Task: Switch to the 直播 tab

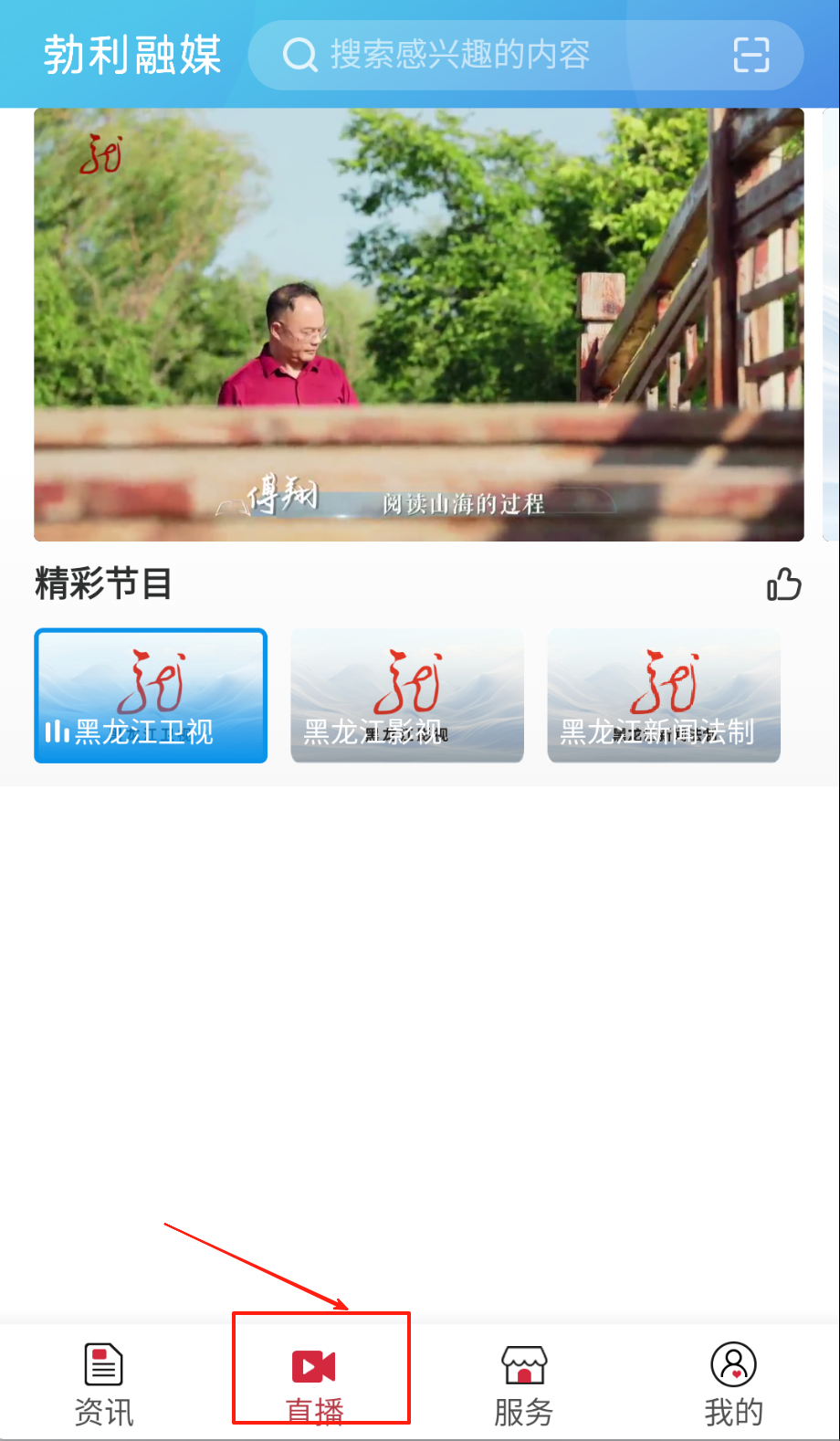Action: coord(315,1383)
